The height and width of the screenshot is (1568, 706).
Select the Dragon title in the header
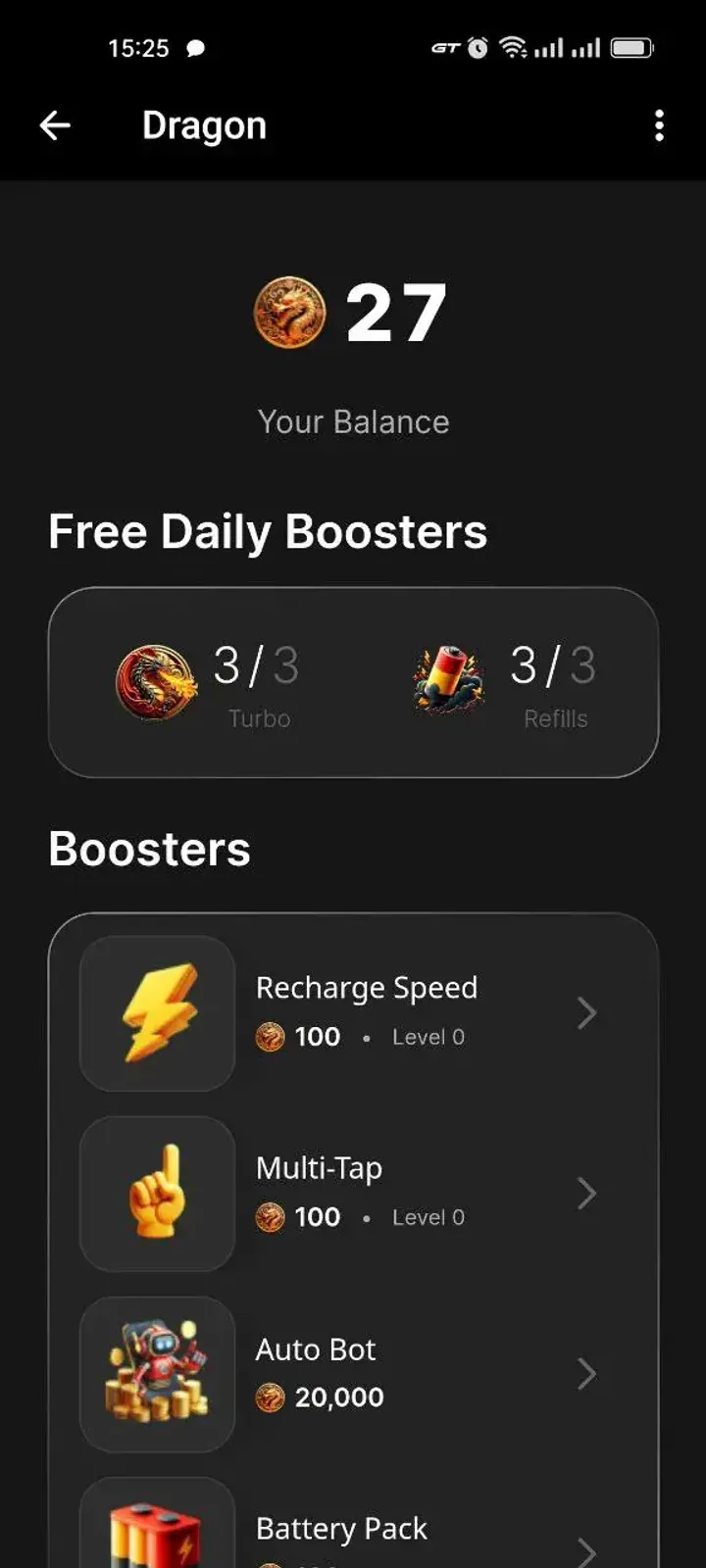pyautogui.click(x=204, y=125)
